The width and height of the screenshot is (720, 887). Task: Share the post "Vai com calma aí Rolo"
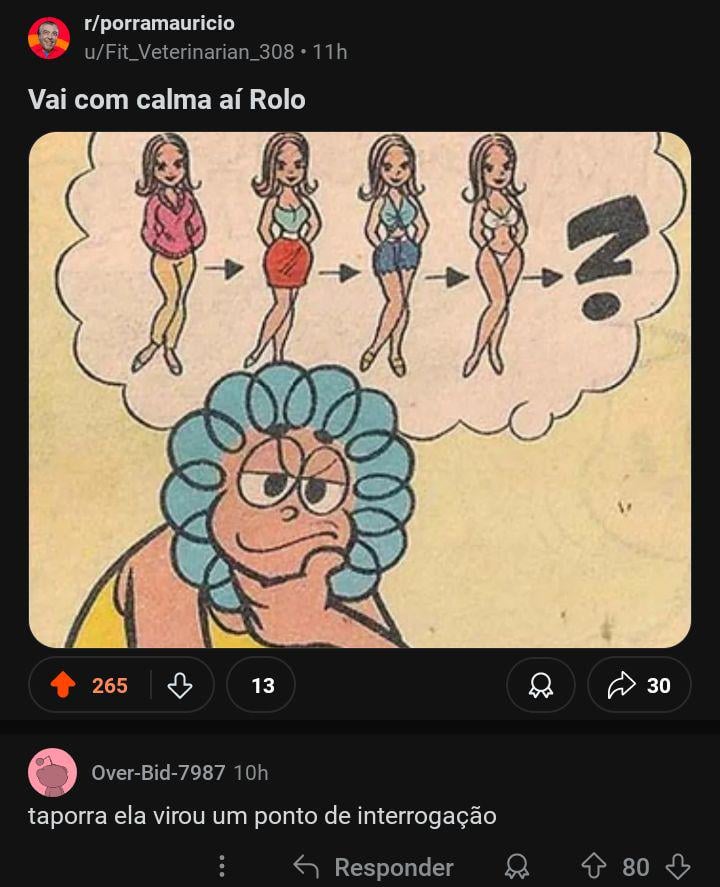[638, 685]
